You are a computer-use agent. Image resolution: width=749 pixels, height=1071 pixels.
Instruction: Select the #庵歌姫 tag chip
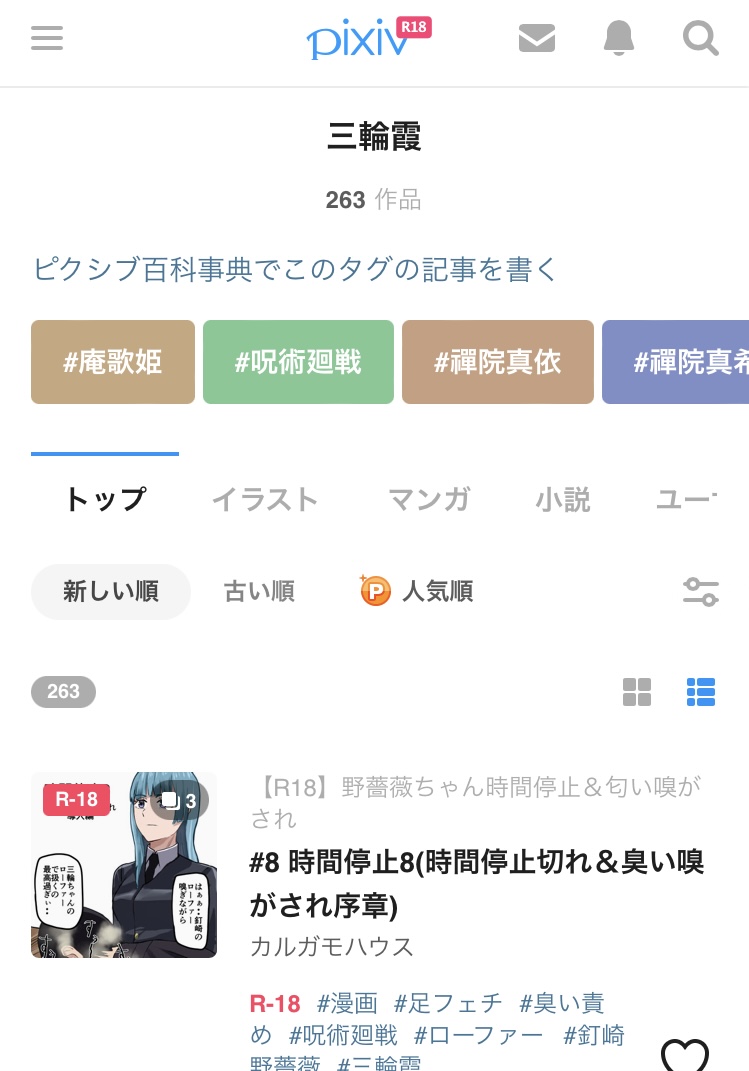[x=113, y=362]
